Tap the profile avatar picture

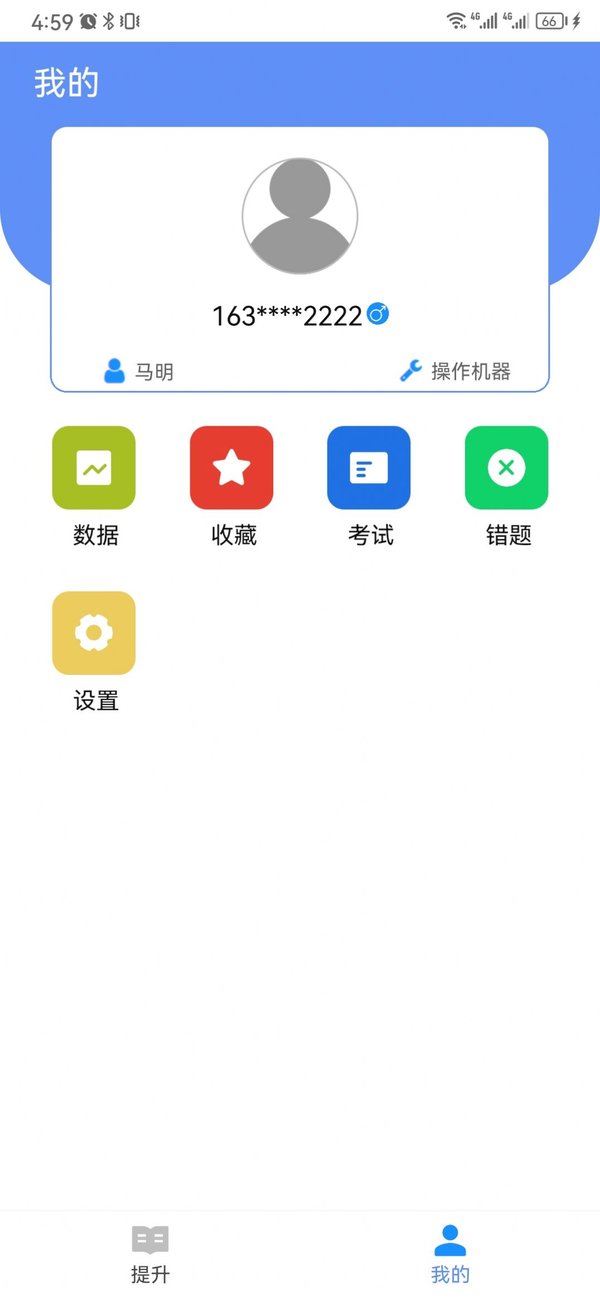pos(300,216)
